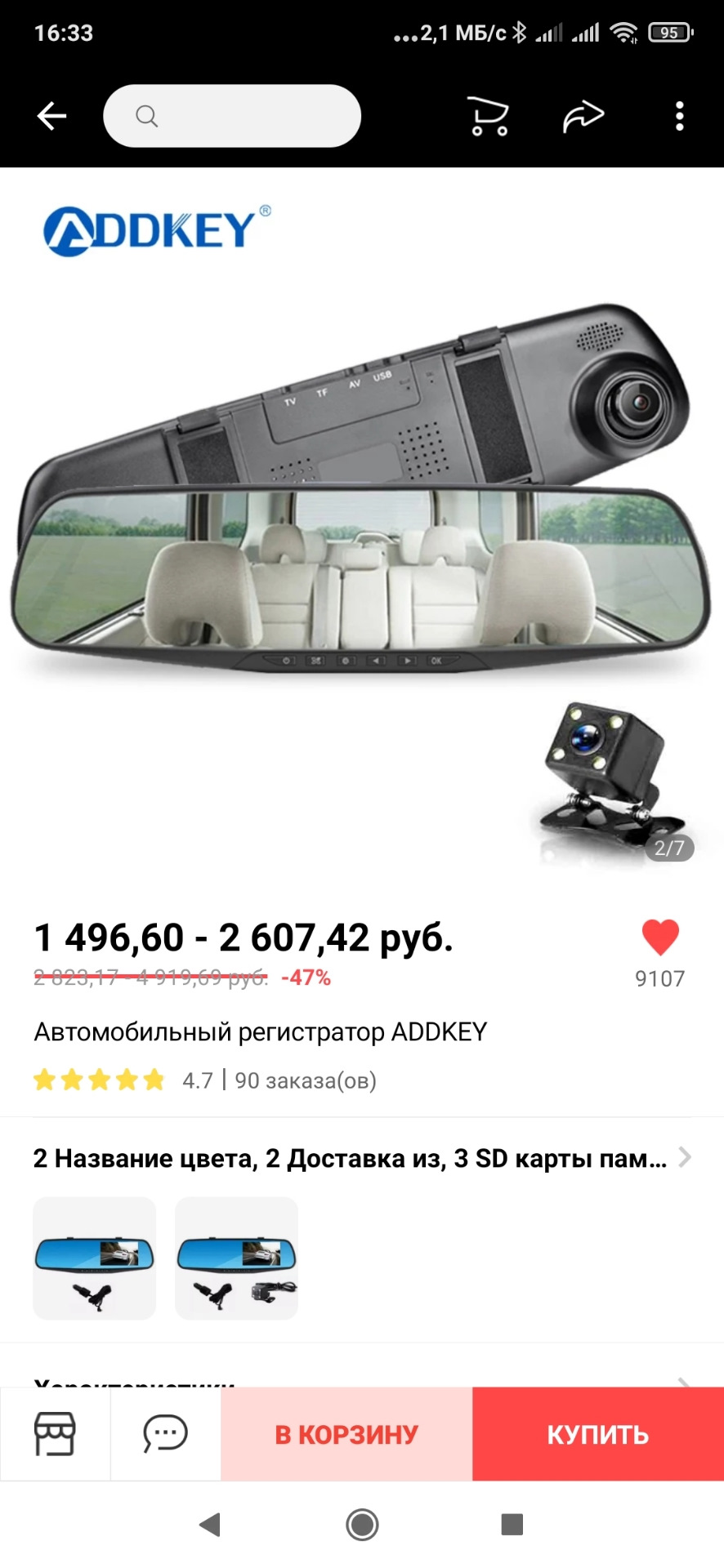Message the seller via chat icon
Screen dimensions: 724x1568
165,1434
